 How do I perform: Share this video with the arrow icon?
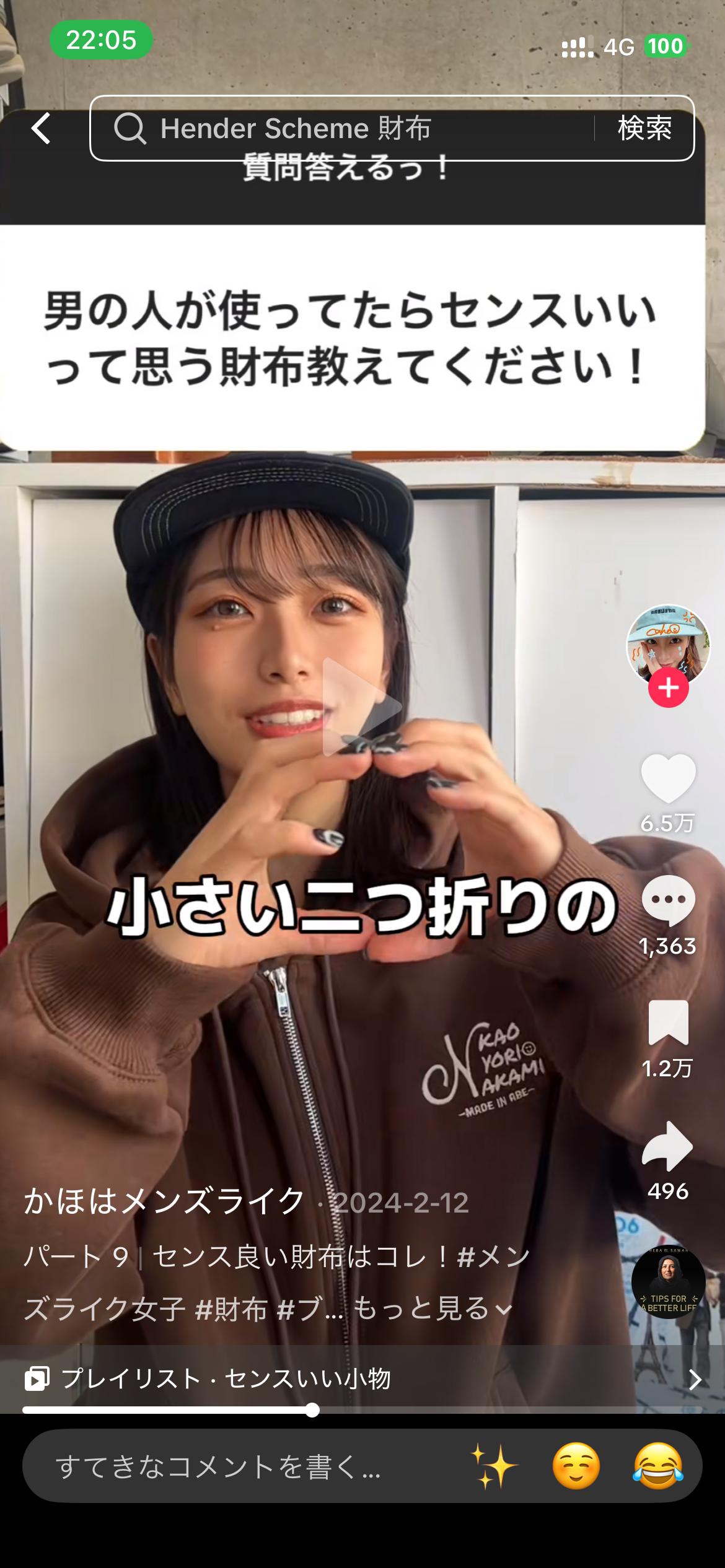click(x=668, y=1146)
